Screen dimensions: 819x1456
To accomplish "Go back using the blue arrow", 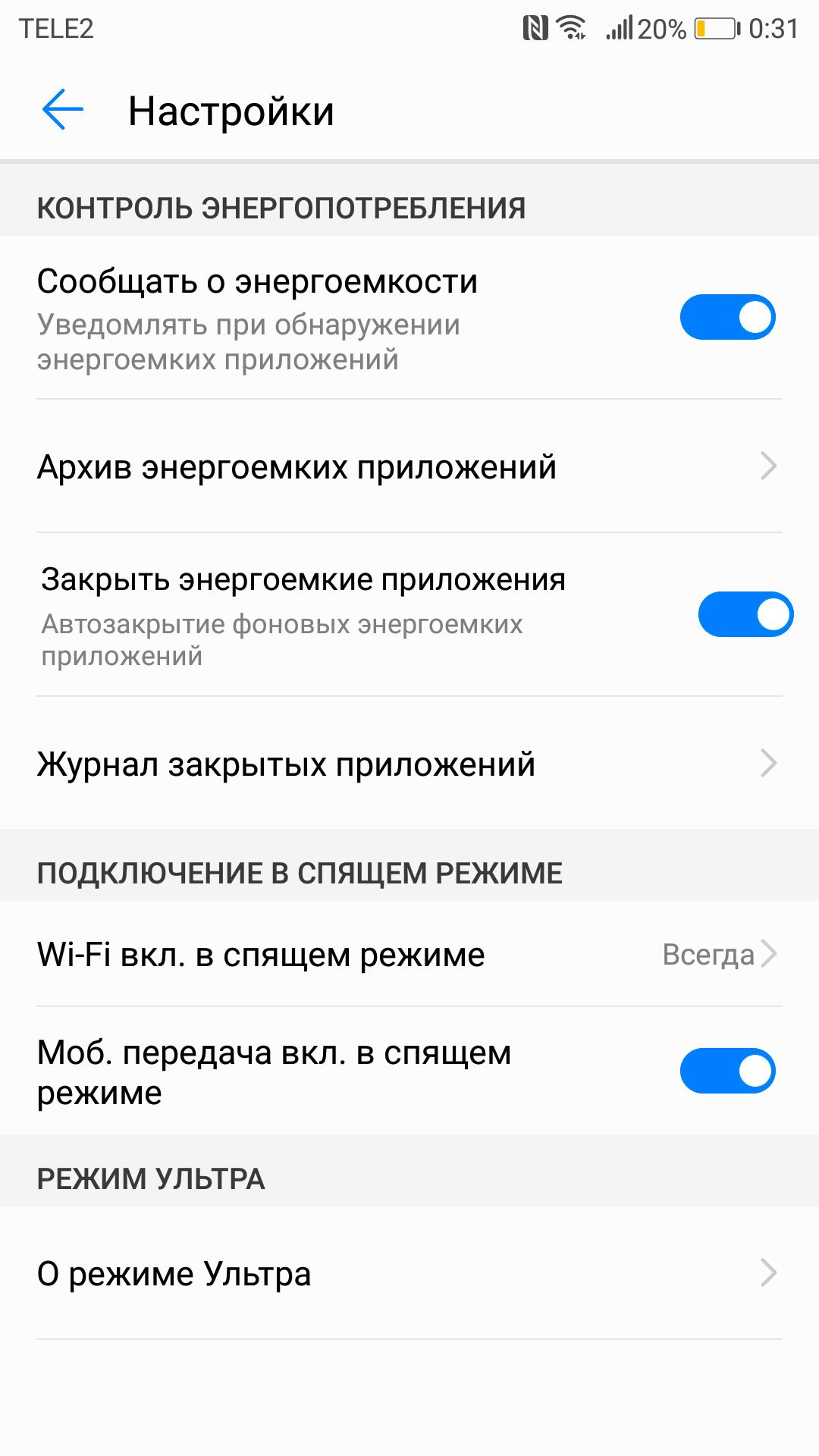I will click(62, 110).
